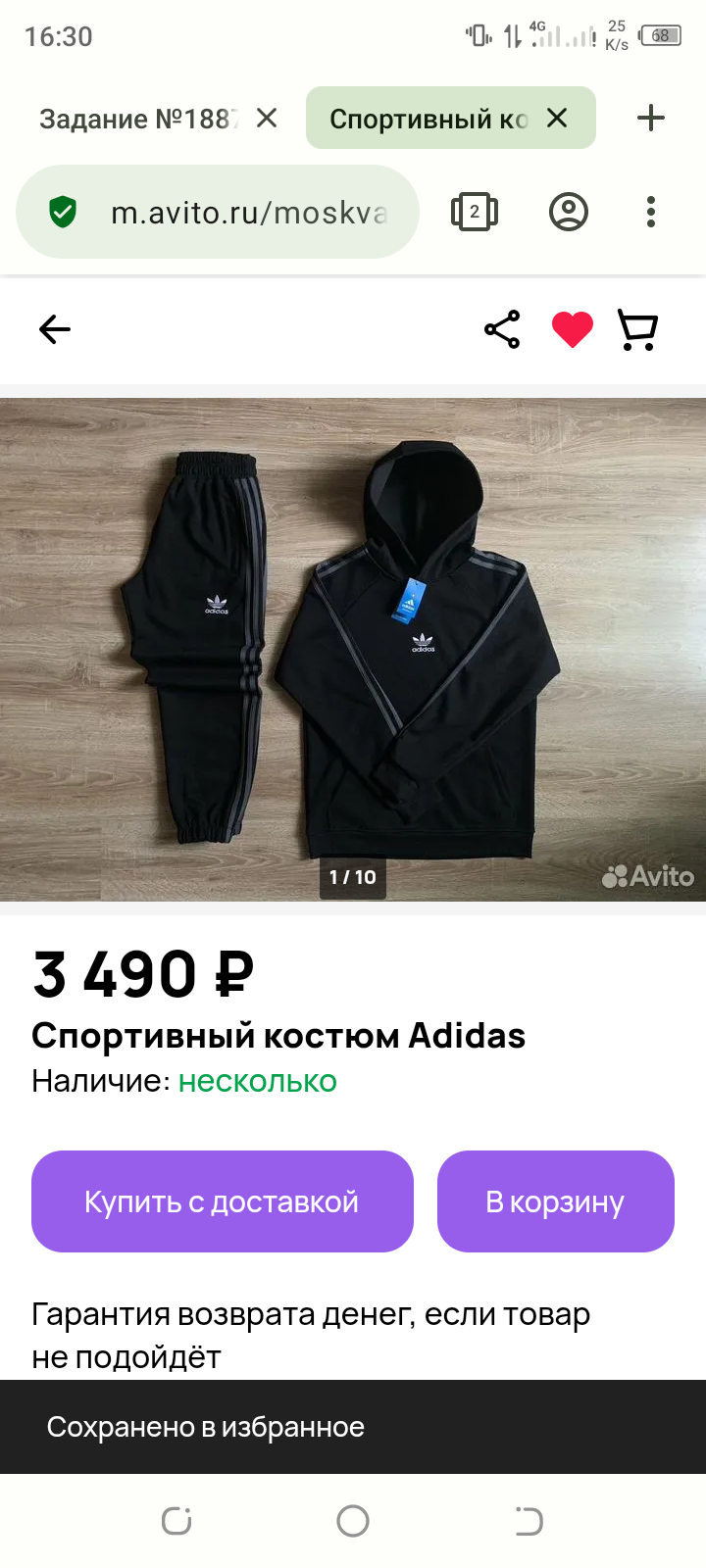The image size is (706, 1568).
Task: Go back using the page's back arrow
Action: pos(55,329)
